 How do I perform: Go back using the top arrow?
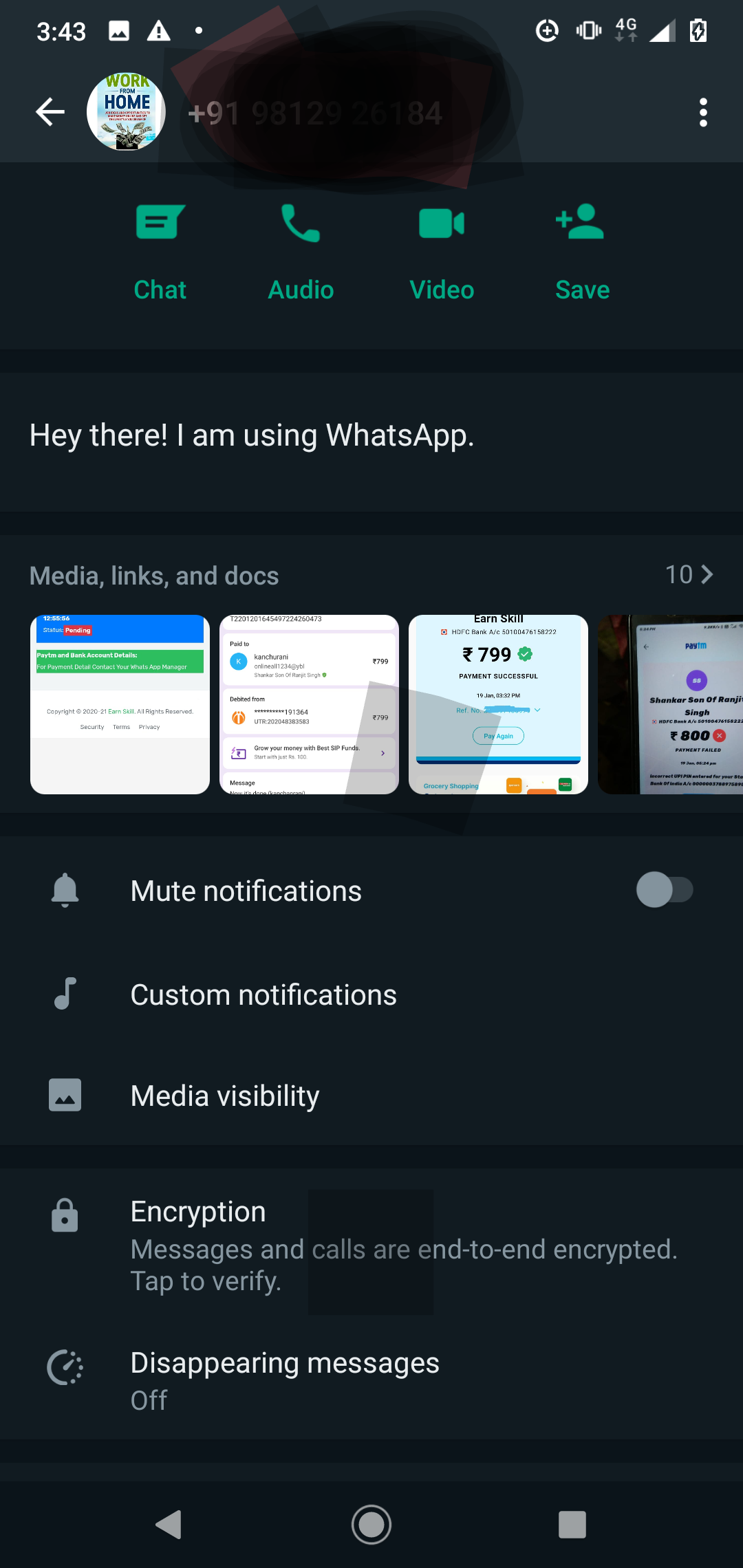point(50,112)
